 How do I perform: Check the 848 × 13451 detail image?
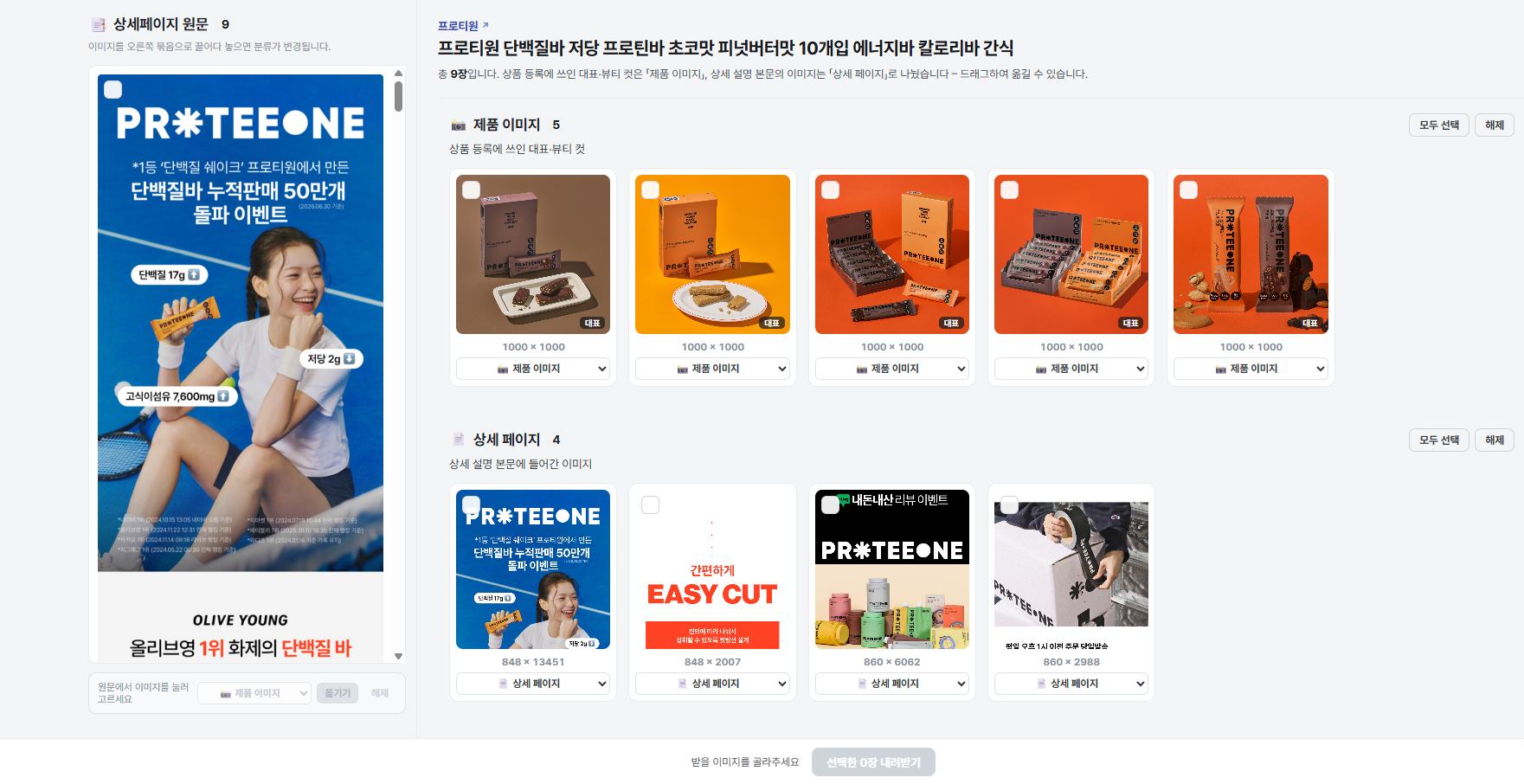coord(472,505)
